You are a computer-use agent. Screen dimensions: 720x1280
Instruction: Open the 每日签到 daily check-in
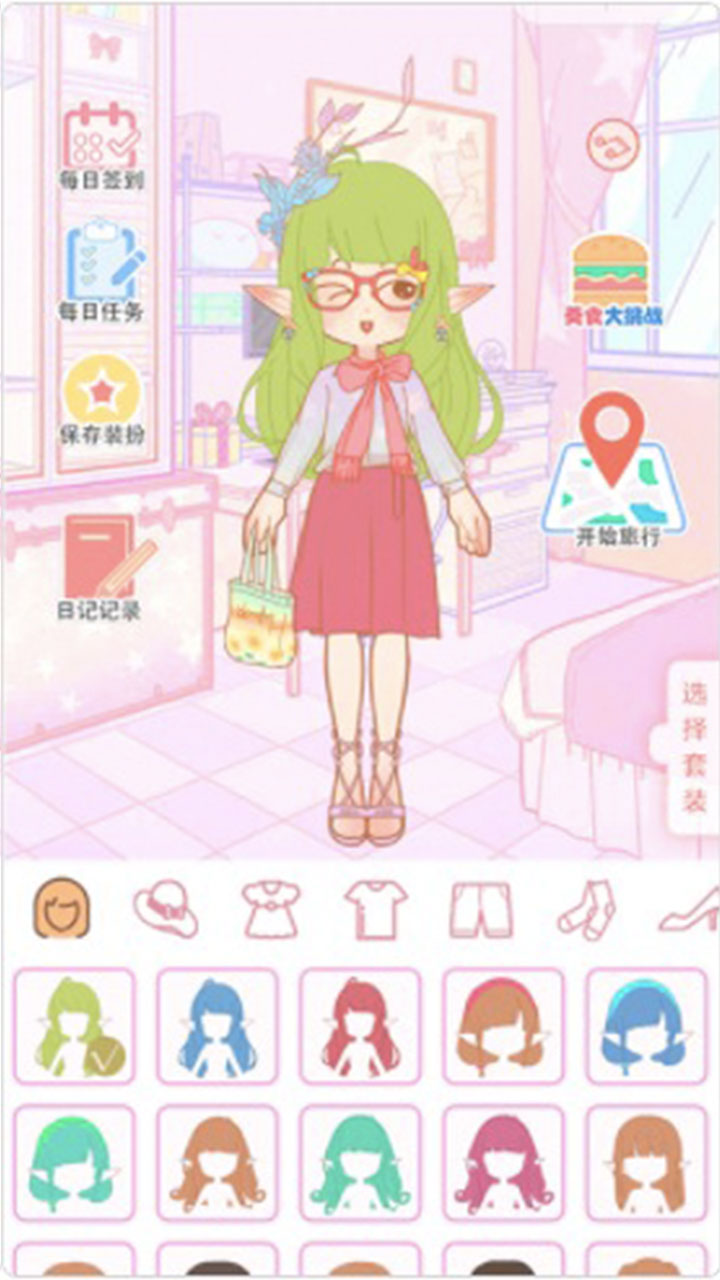[101, 145]
